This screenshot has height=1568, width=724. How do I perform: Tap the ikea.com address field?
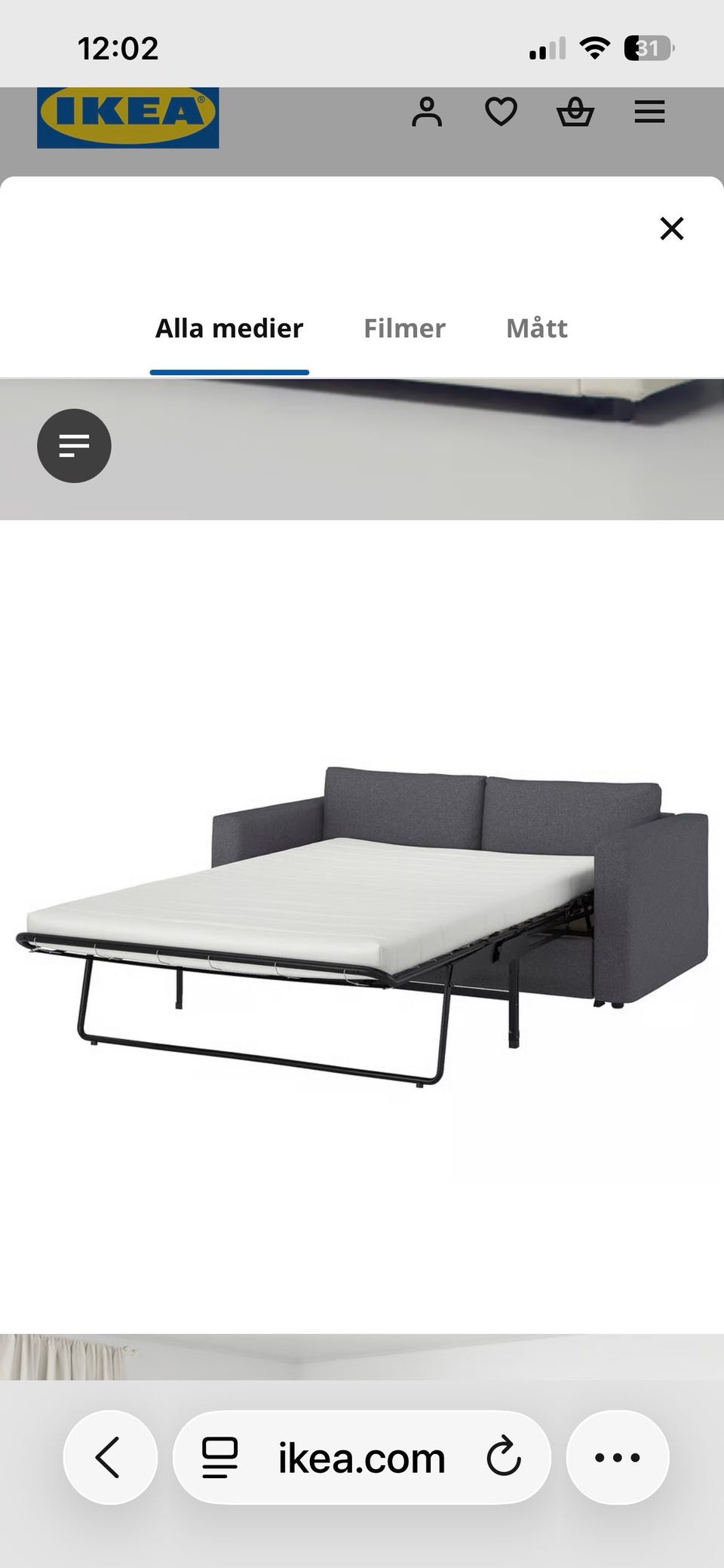[x=362, y=1457]
